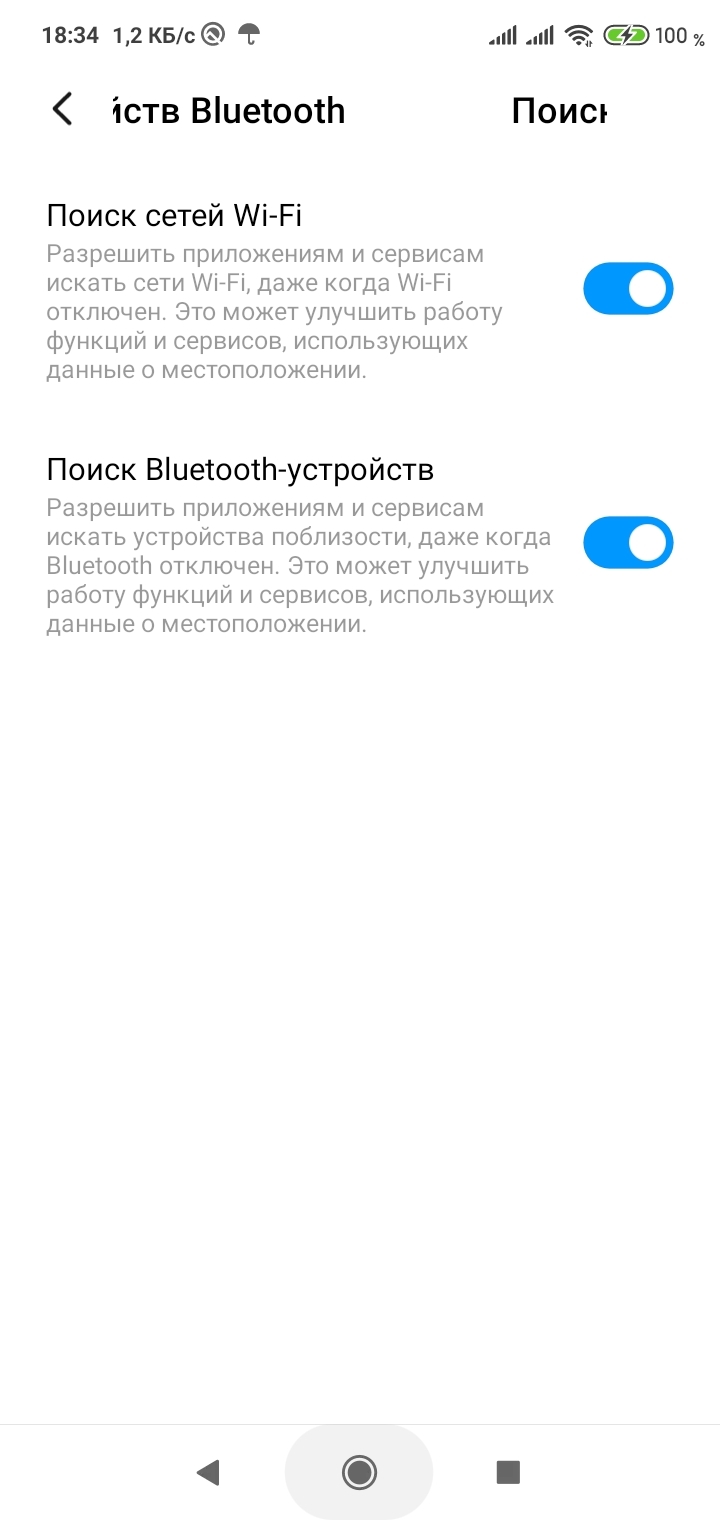Turn off the Bluetooth device scanning switch
This screenshot has width=720, height=1520.
coord(628,543)
